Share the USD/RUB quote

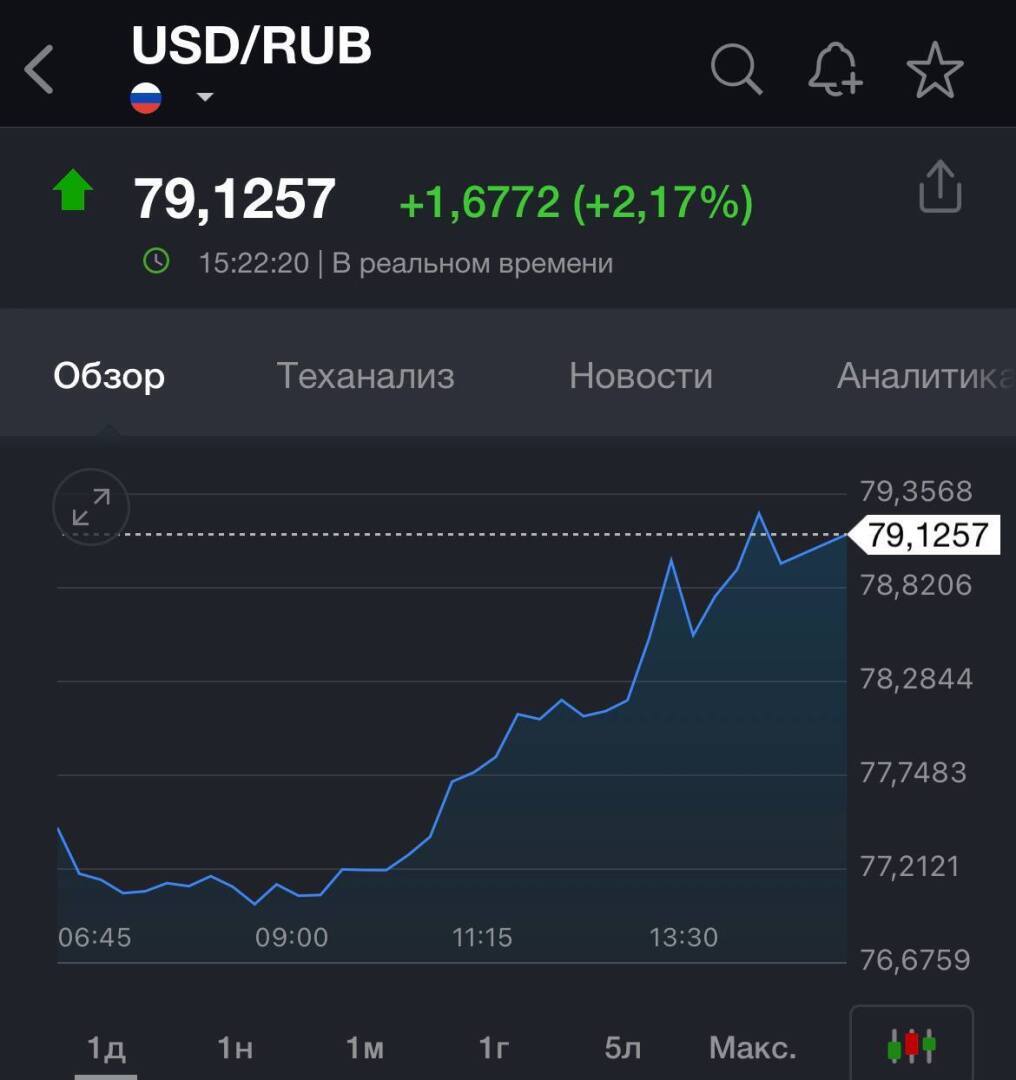click(x=939, y=187)
